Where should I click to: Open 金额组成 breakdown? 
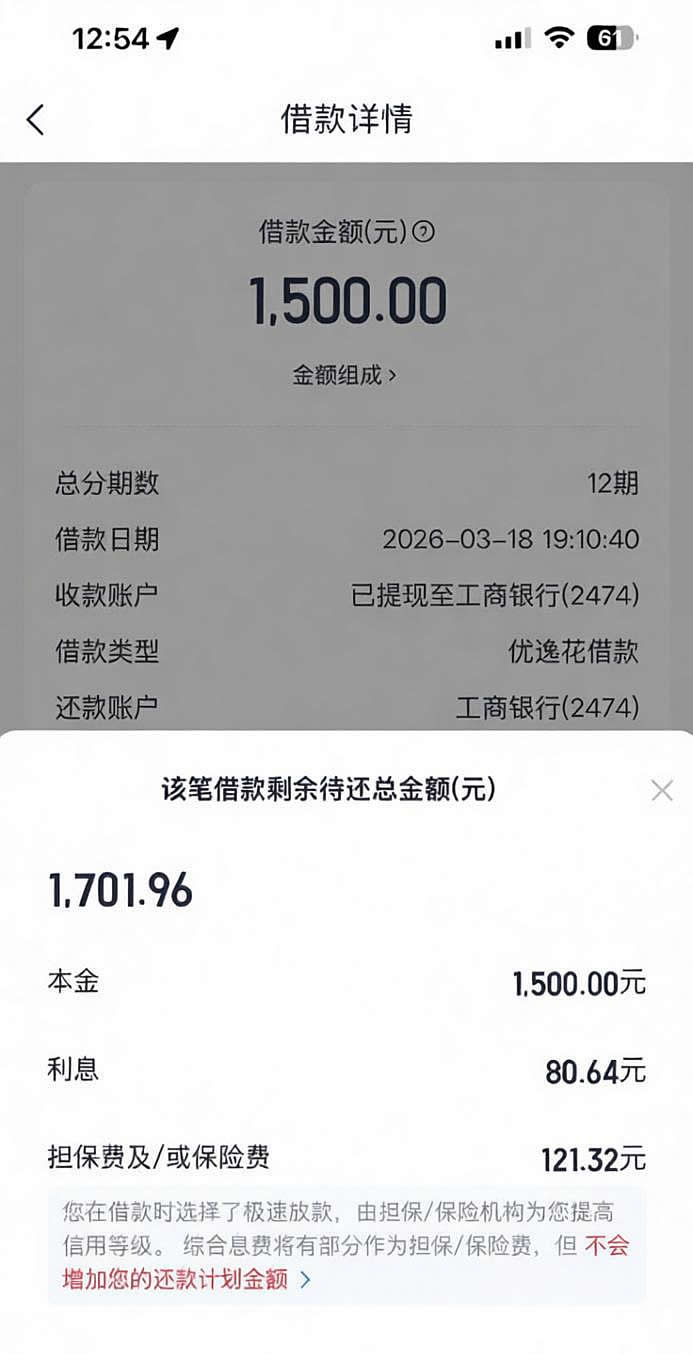point(344,375)
